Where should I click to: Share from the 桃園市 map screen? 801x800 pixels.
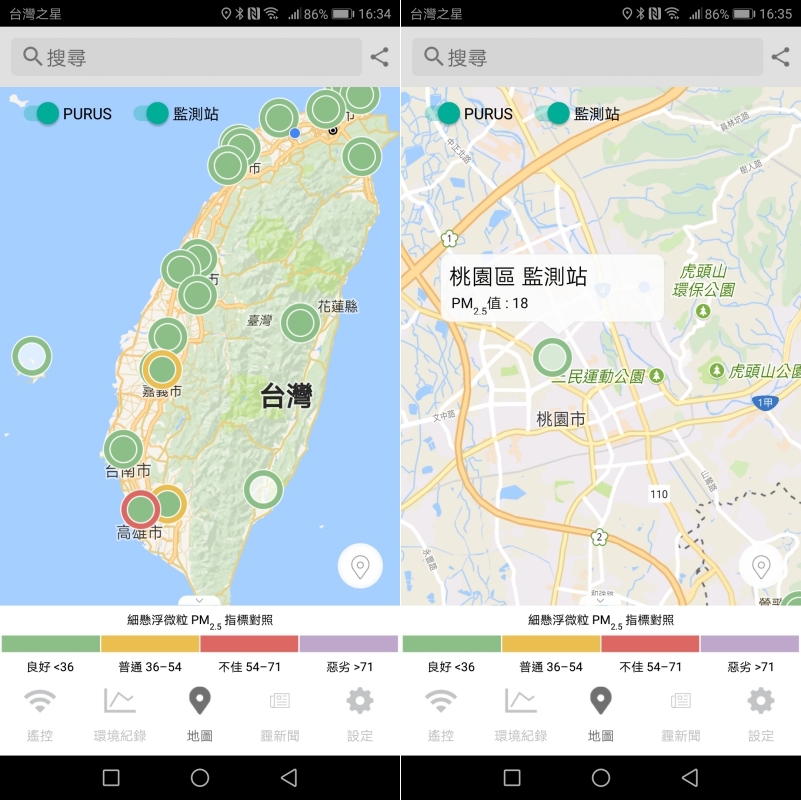(x=780, y=57)
